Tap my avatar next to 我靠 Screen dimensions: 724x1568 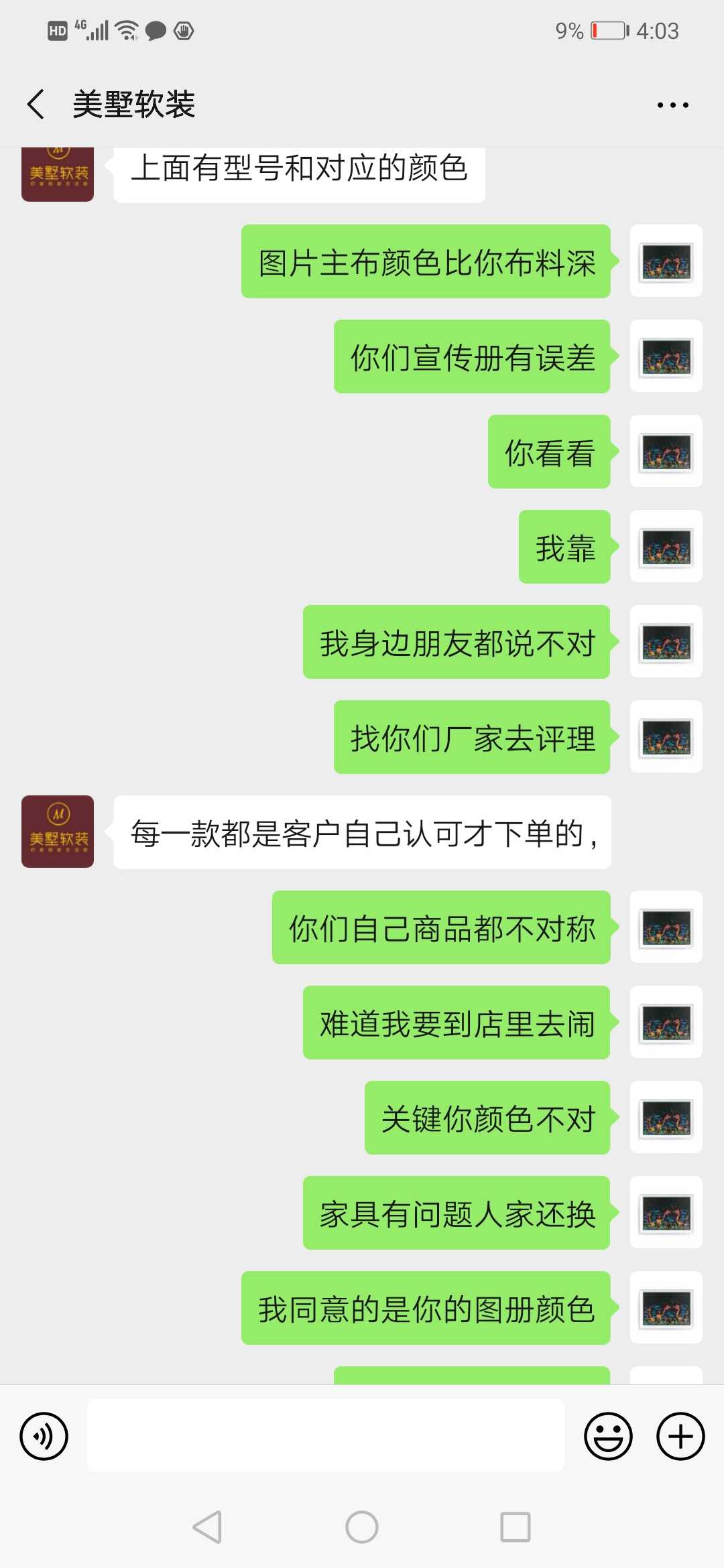click(666, 547)
